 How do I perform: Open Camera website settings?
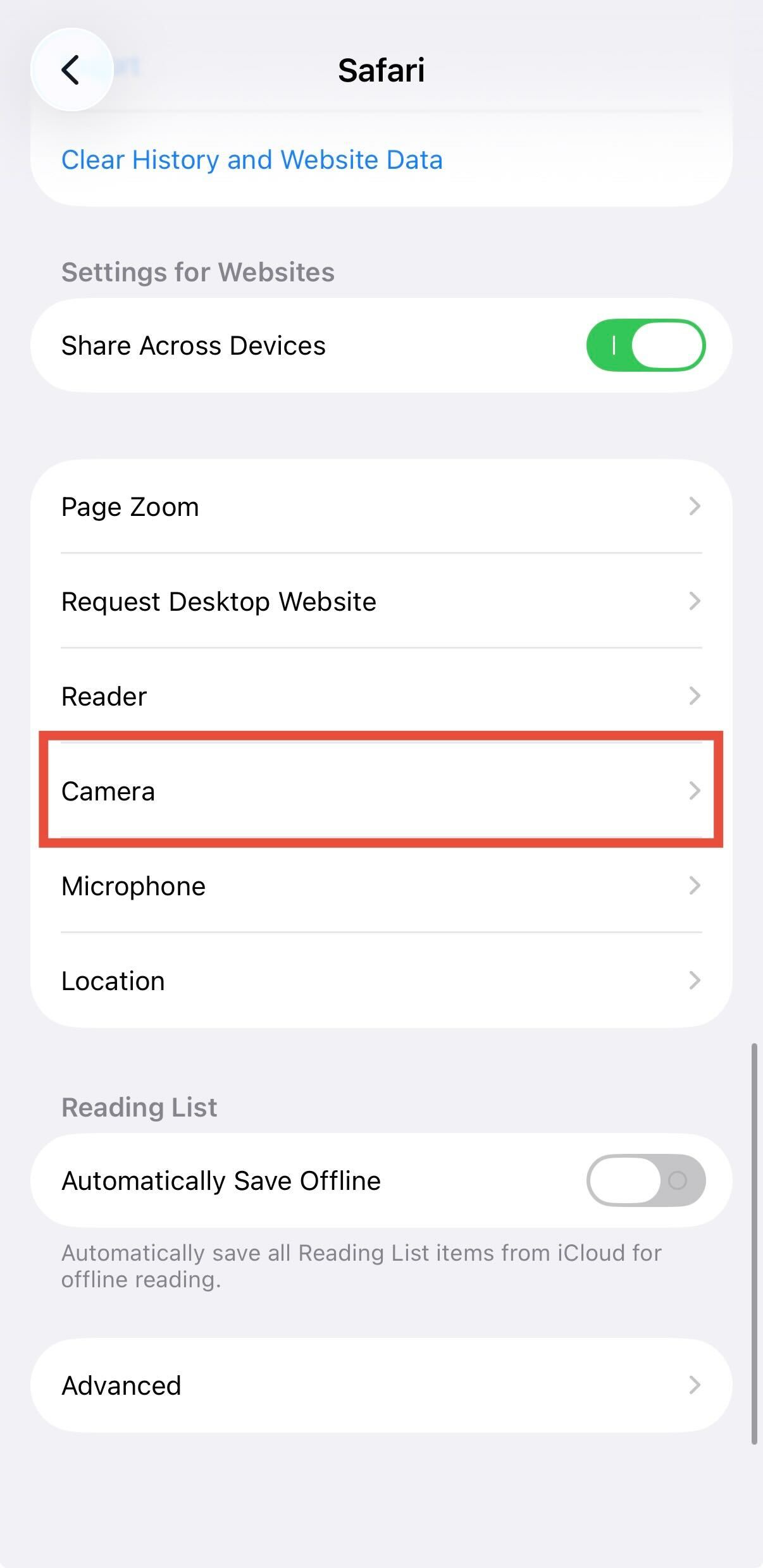pyautogui.click(x=381, y=791)
